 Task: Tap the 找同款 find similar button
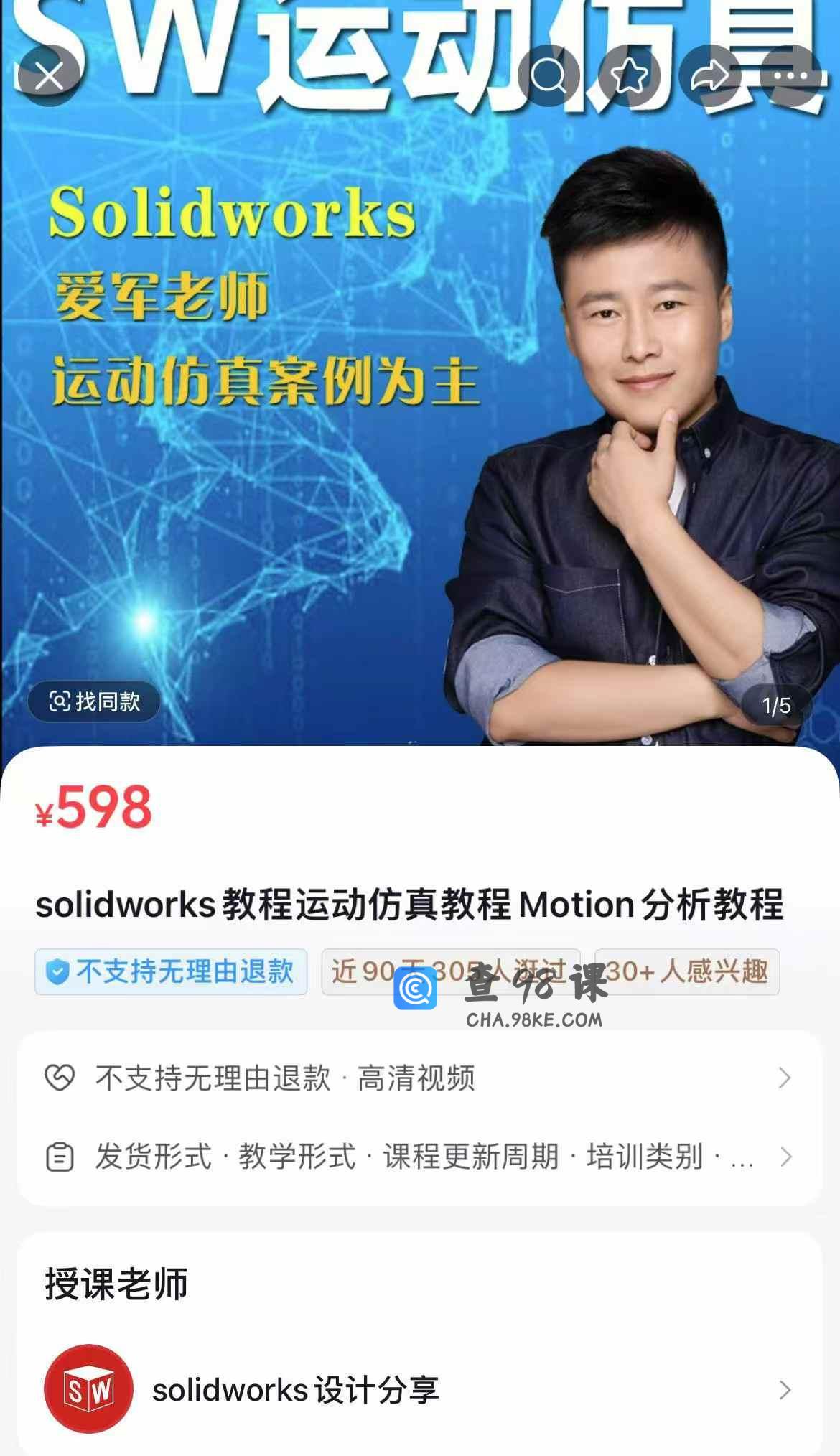(94, 701)
